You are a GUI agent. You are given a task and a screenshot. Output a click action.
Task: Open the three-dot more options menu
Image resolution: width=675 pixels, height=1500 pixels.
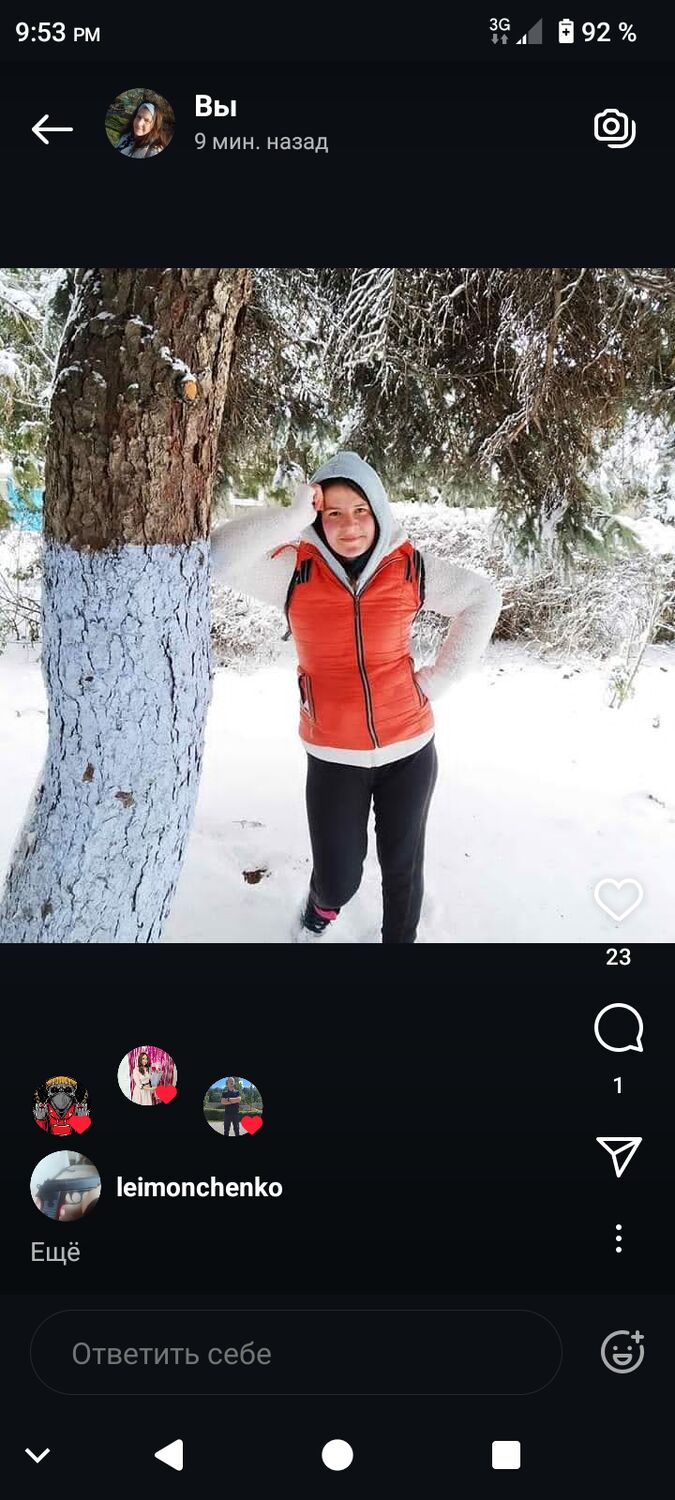click(x=618, y=1238)
